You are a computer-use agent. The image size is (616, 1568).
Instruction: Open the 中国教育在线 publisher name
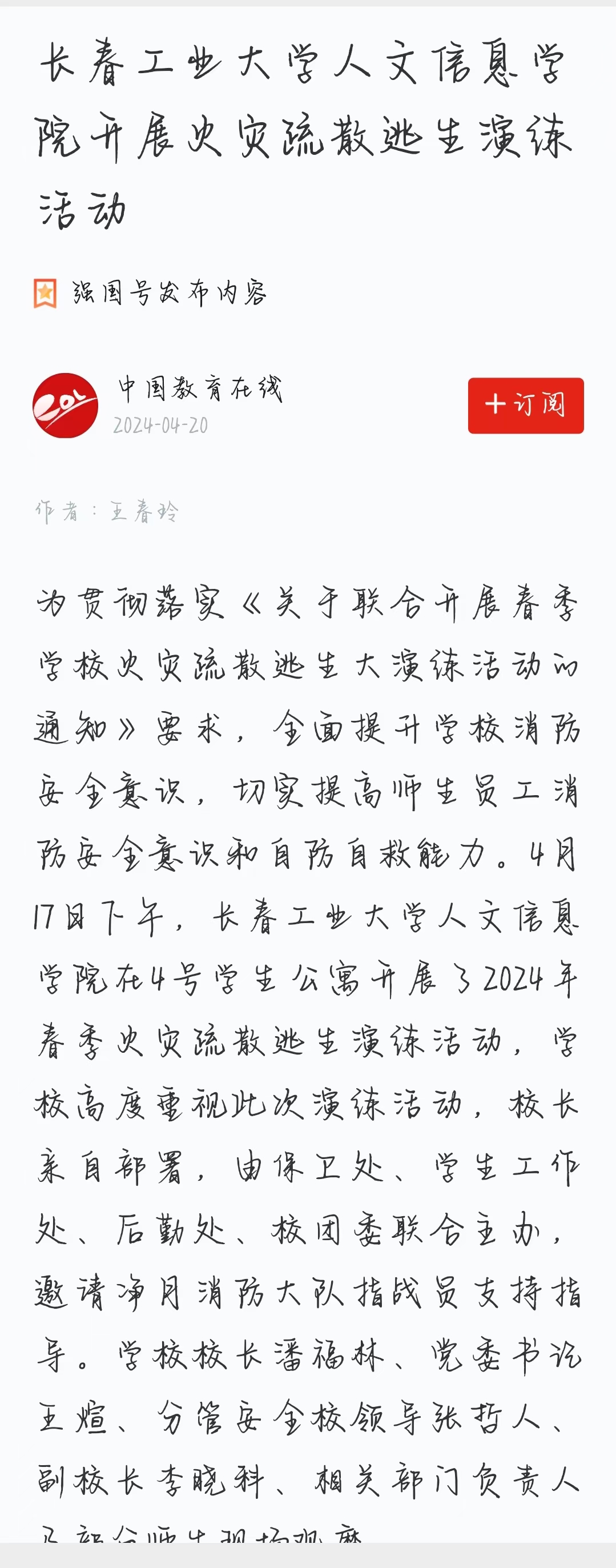click(200, 388)
